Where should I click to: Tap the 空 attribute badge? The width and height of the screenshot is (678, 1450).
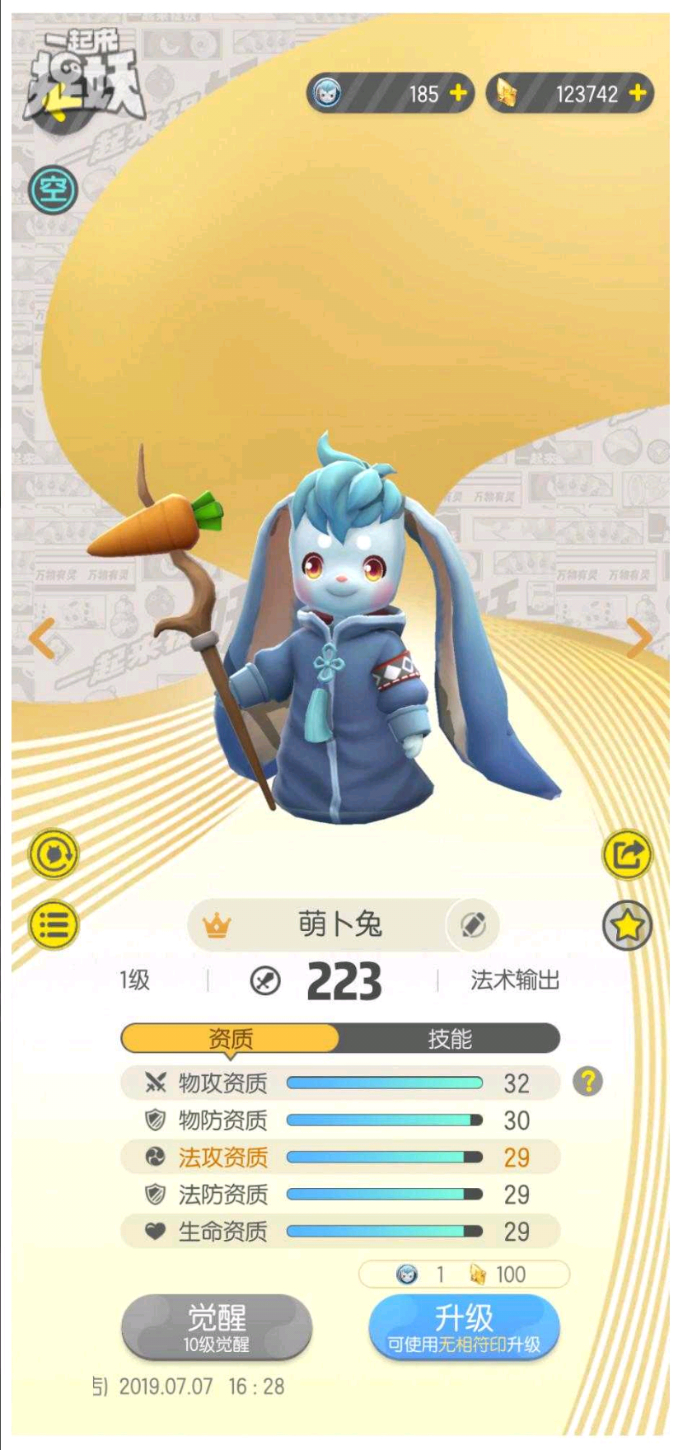pyautogui.click(x=52, y=188)
